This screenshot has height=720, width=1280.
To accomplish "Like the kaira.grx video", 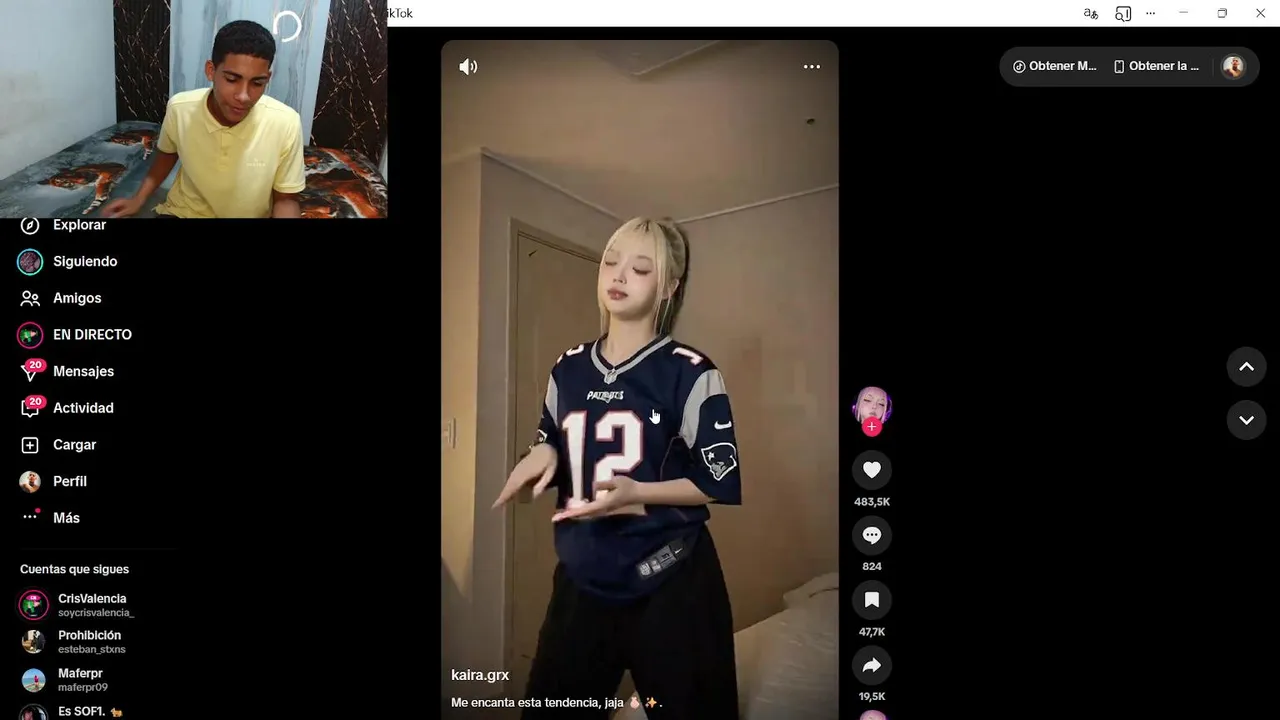I will point(872,470).
